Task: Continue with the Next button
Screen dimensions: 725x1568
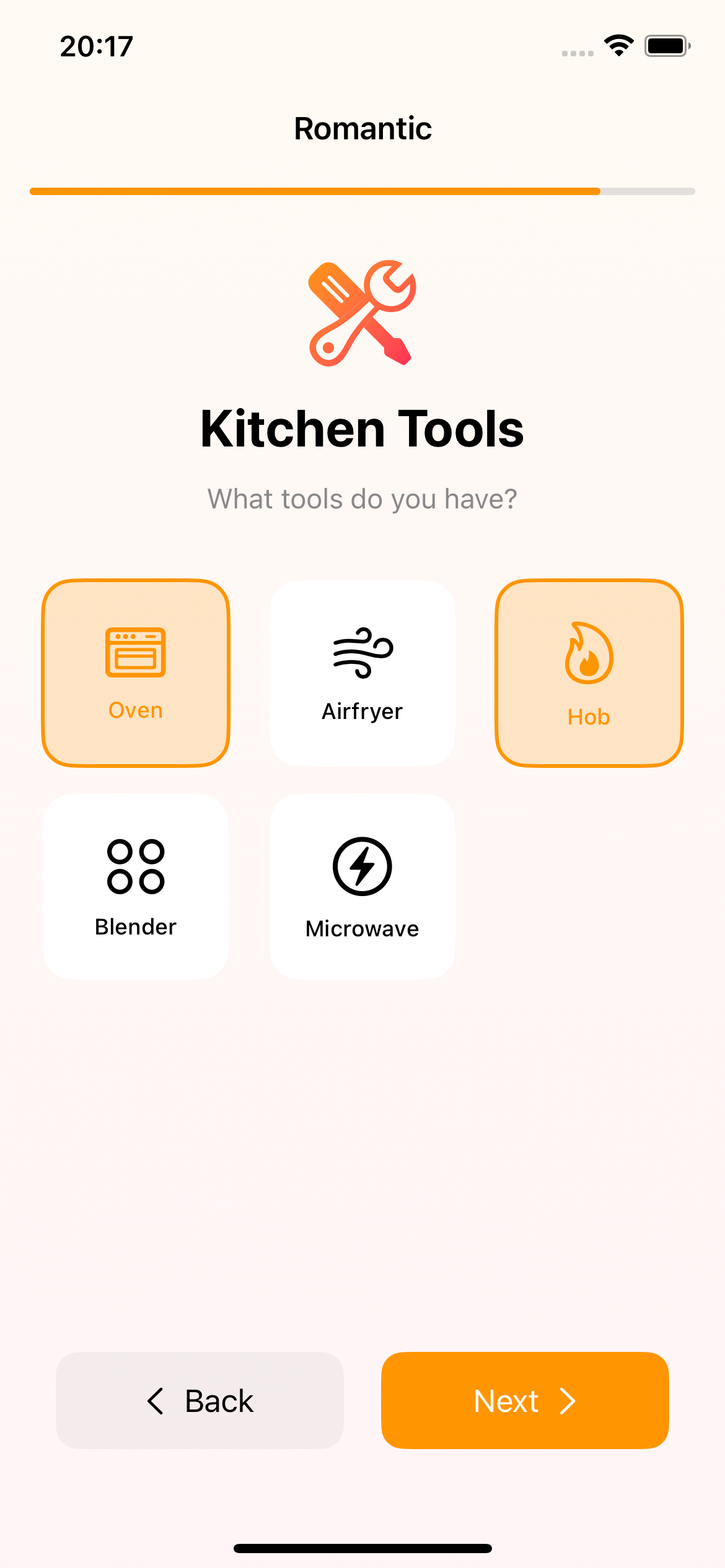Action: tap(525, 1400)
